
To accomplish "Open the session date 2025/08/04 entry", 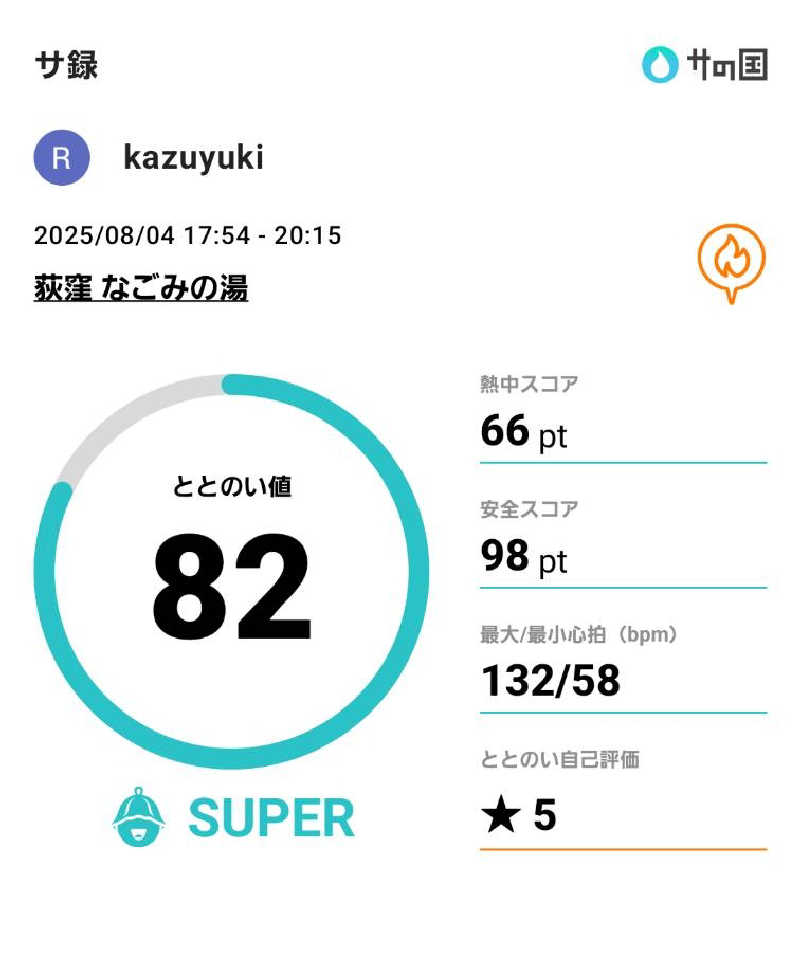I will pyautogui.click(x=187, y=236).
